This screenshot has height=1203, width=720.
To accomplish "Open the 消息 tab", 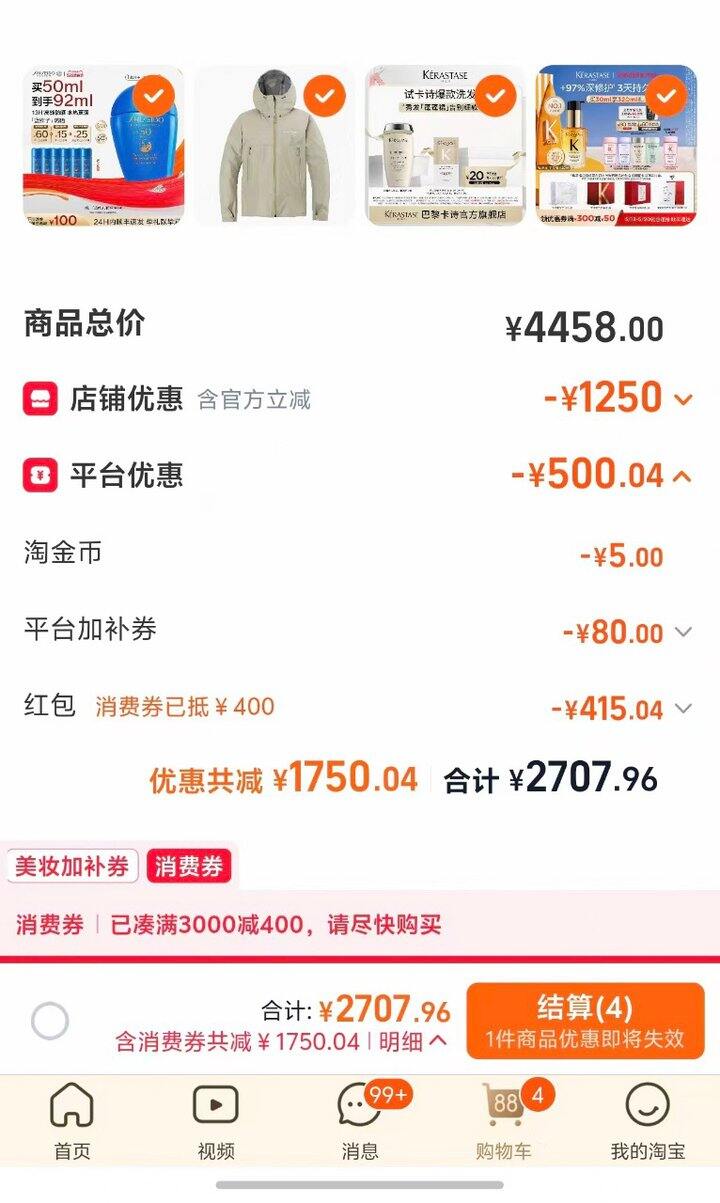I will click(x=360, y=1122).
